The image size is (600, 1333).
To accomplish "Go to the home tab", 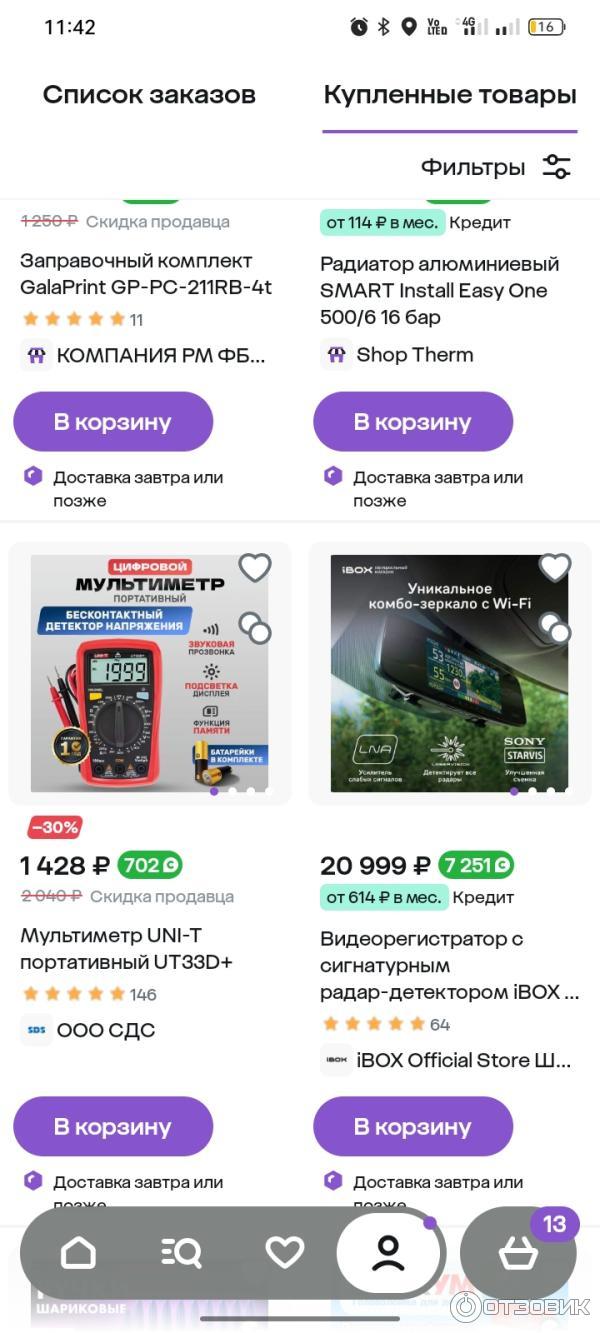I will [x=79, y=1252].
